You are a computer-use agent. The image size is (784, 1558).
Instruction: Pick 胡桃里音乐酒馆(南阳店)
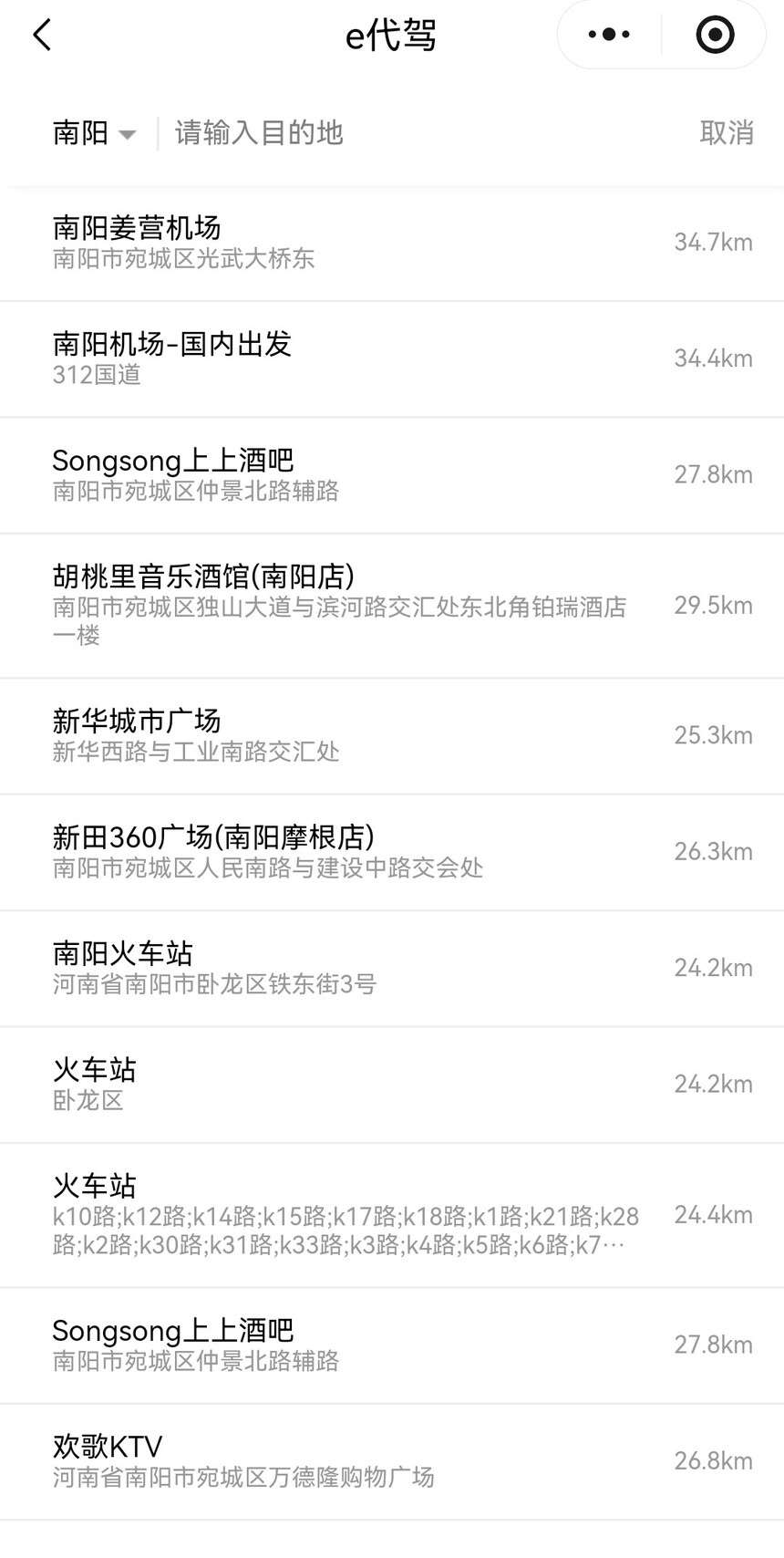(392, 606)
